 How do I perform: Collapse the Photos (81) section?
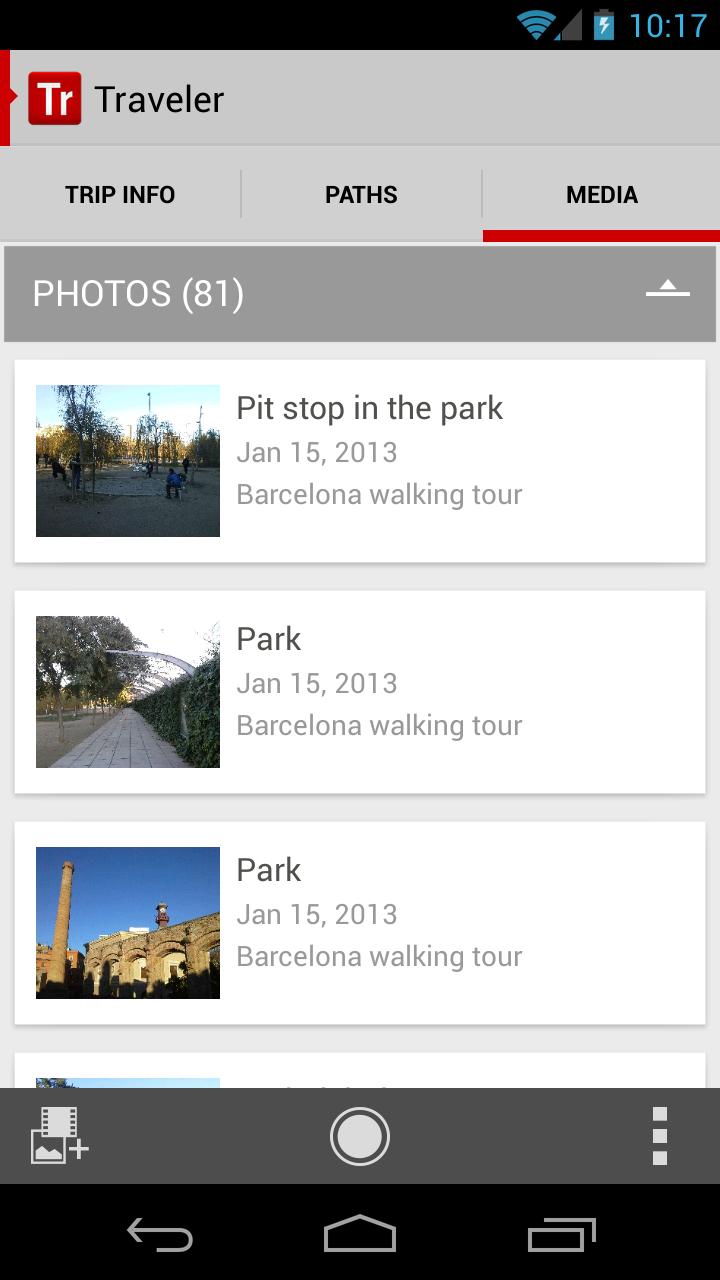667,293
